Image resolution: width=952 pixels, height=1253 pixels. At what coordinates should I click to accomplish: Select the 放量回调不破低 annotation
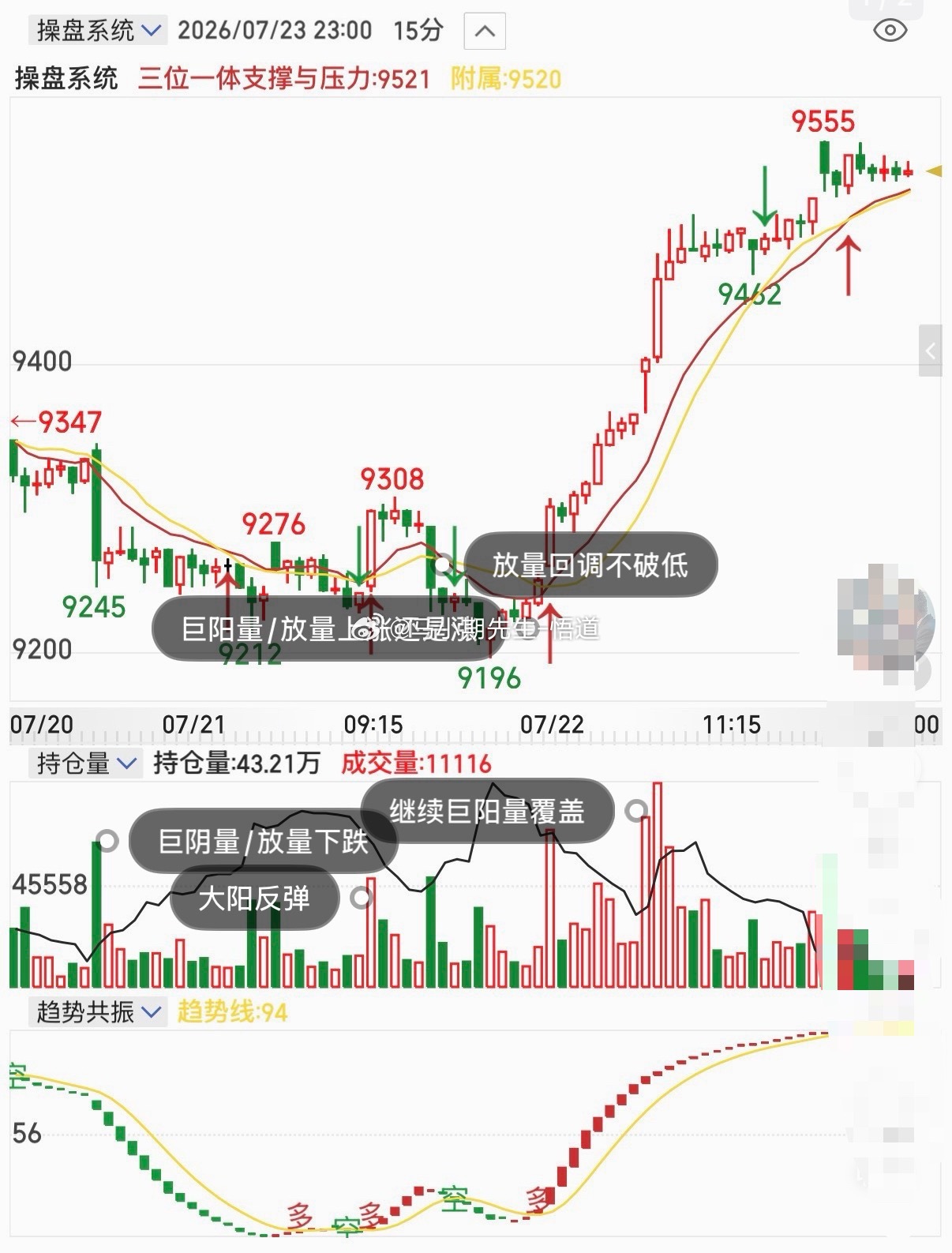tap(590, 565)
